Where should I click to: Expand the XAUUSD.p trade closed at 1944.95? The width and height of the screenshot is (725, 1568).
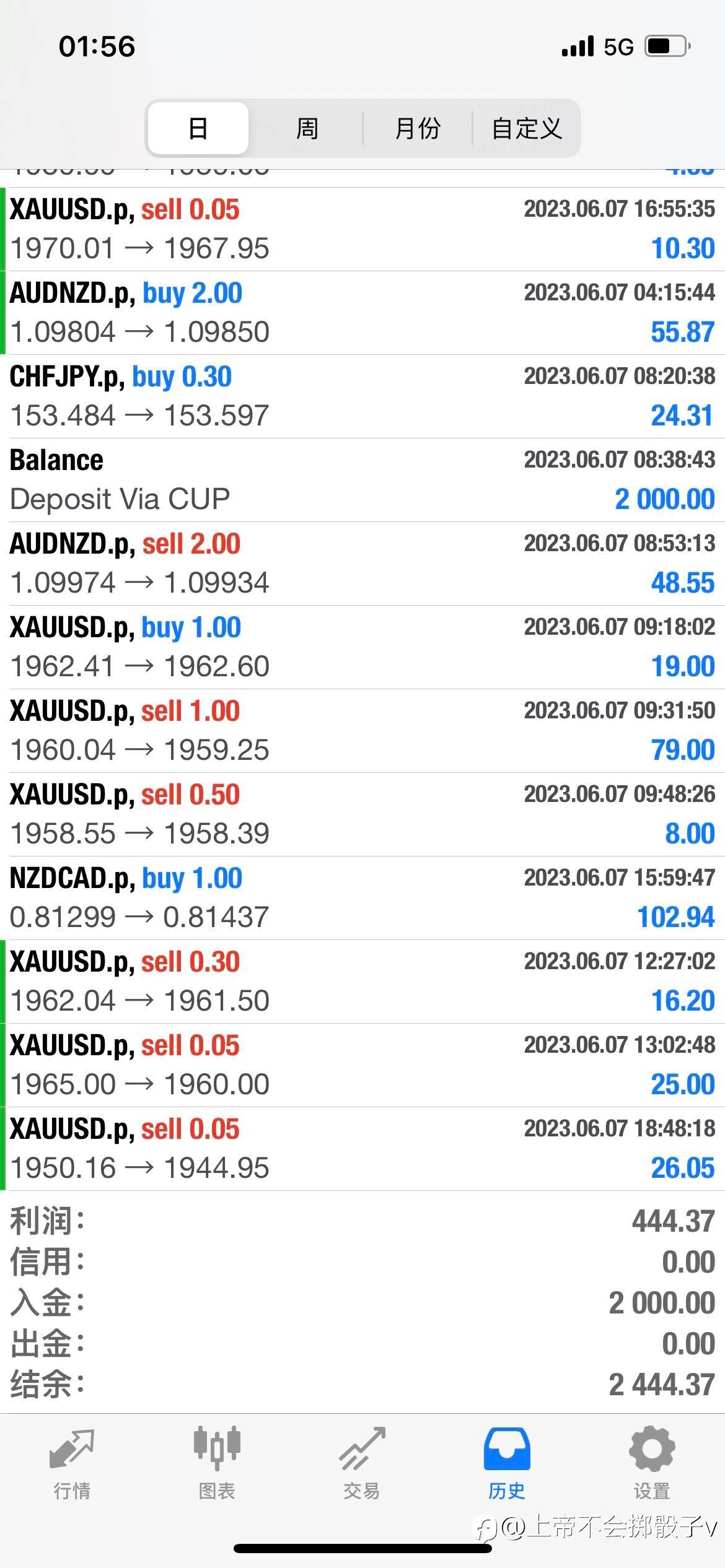click(x=362, y=1149)
